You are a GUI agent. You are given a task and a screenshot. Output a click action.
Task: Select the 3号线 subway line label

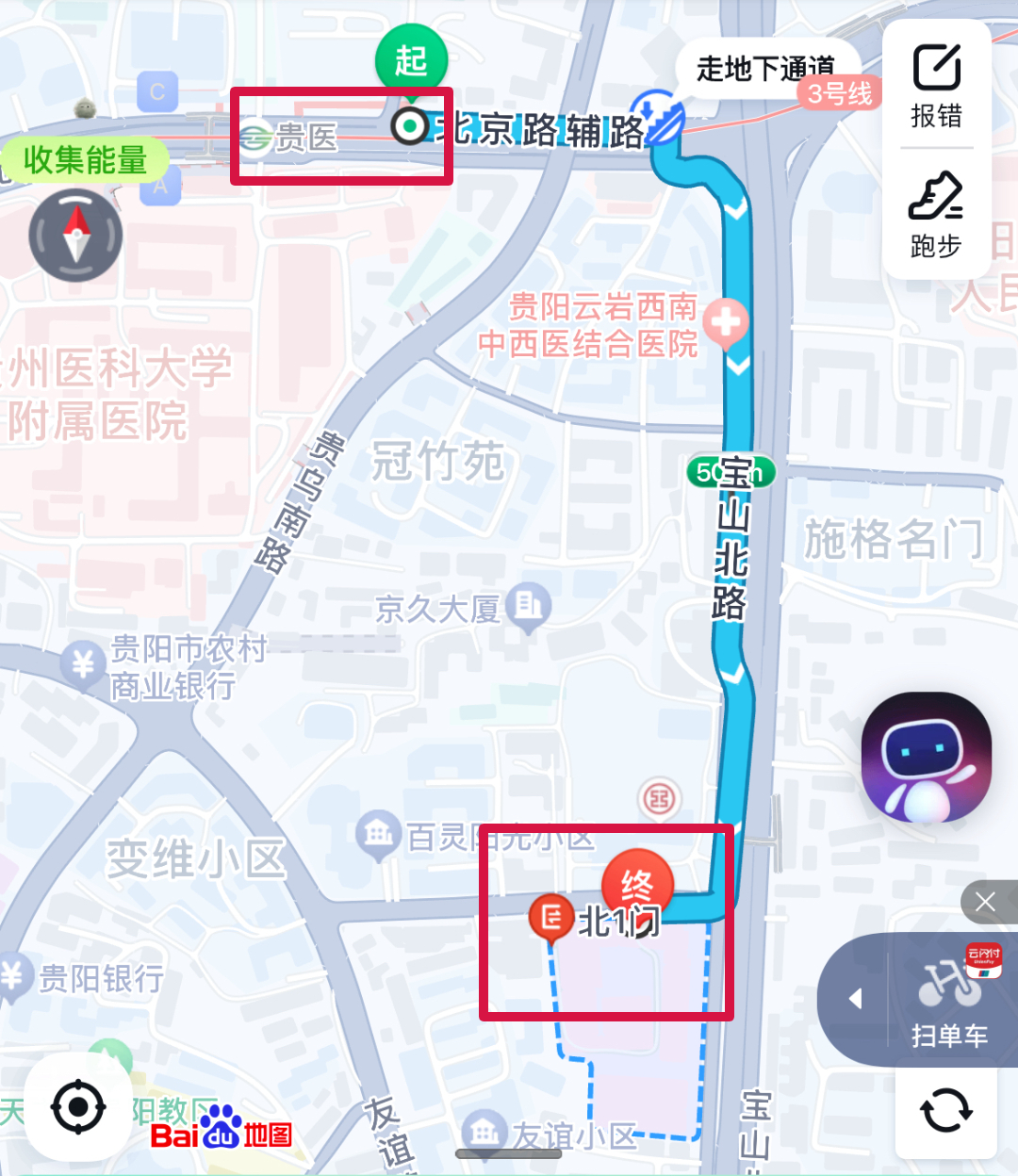point(837,93)
